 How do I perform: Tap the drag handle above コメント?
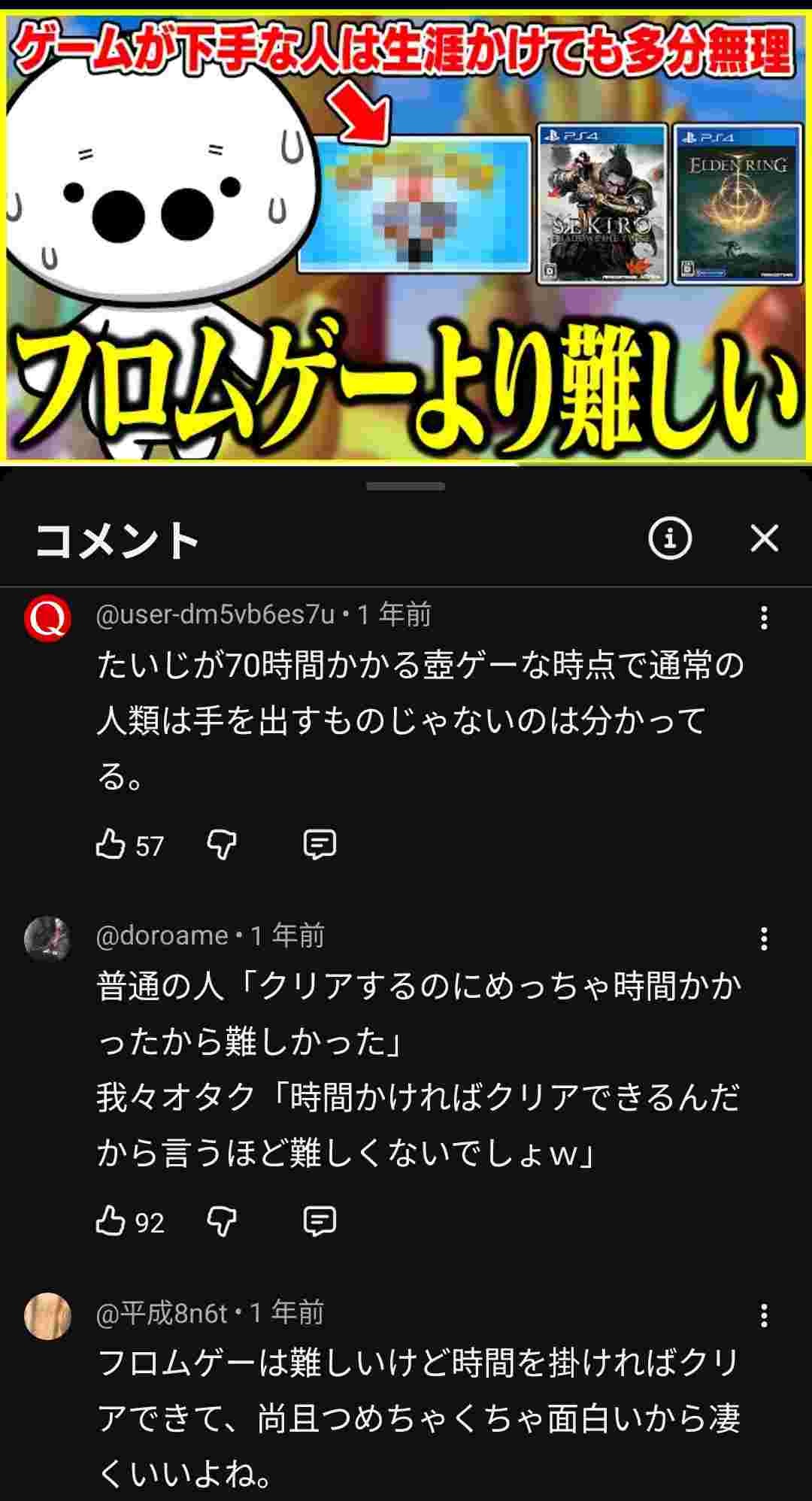406,487
